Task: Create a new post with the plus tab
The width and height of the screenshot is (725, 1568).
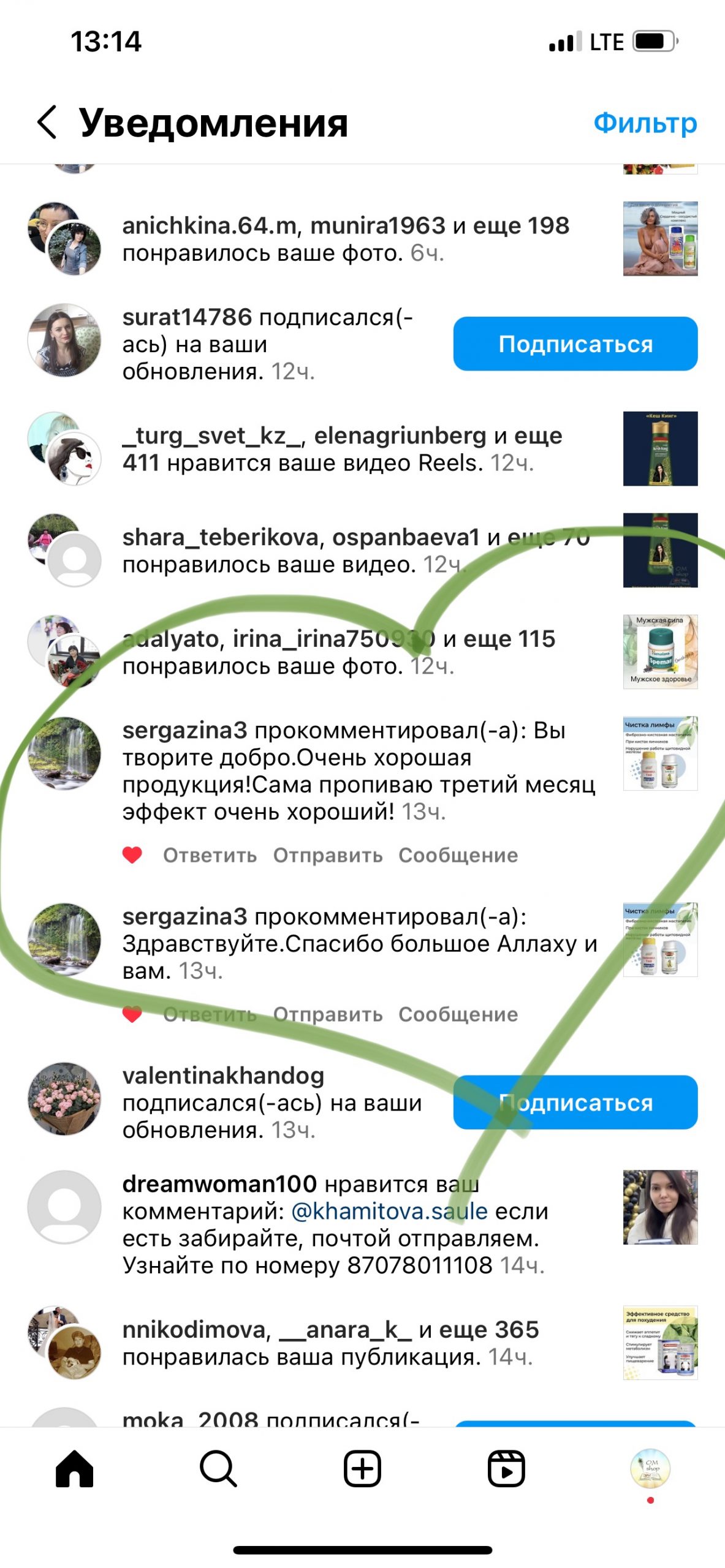Action: [x=362, y=1469]
